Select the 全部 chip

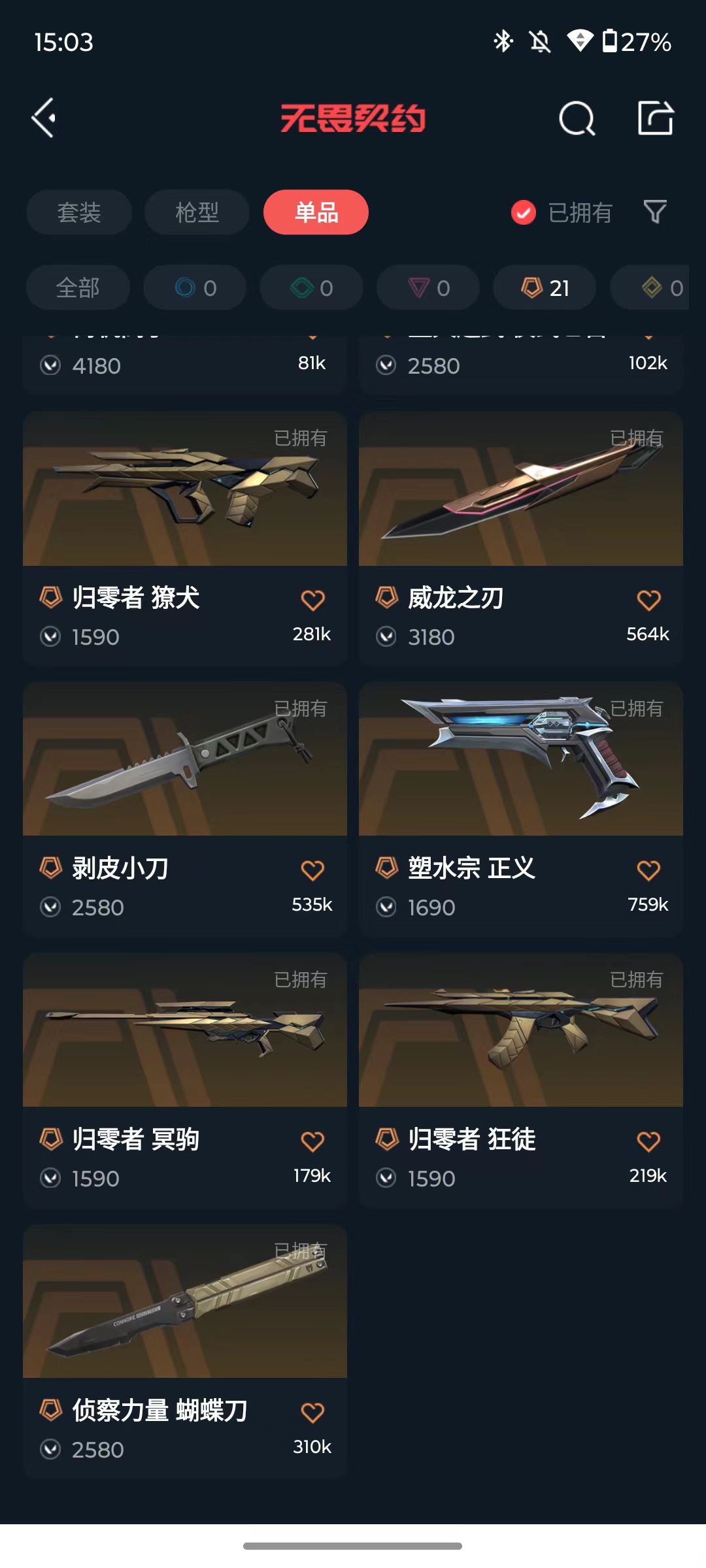(x=78, y=287)
